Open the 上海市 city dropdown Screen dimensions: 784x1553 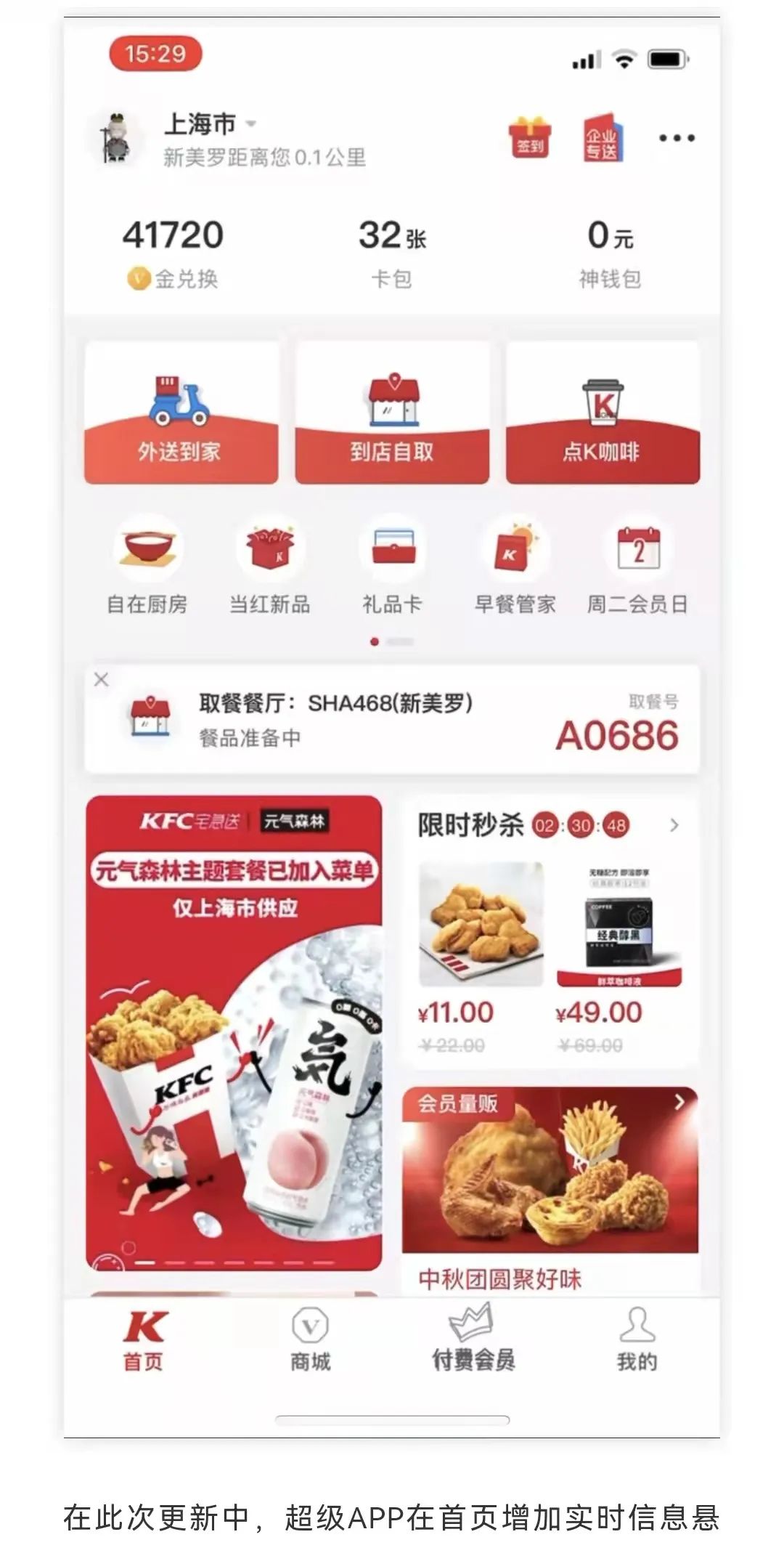point(211,124)
